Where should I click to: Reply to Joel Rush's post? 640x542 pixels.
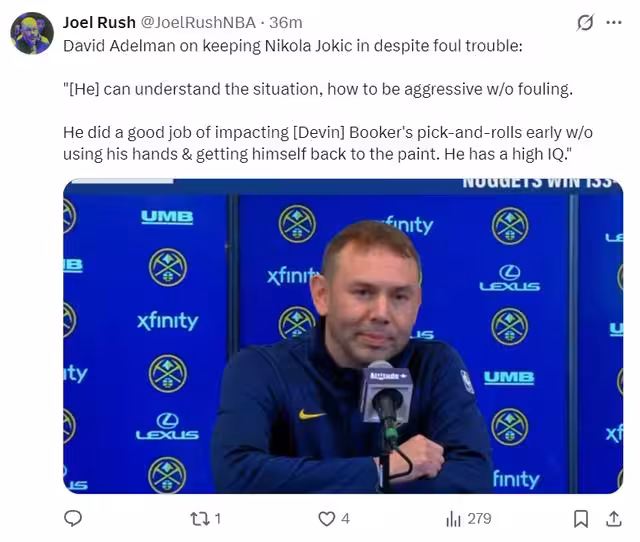[x=73, y=518]
